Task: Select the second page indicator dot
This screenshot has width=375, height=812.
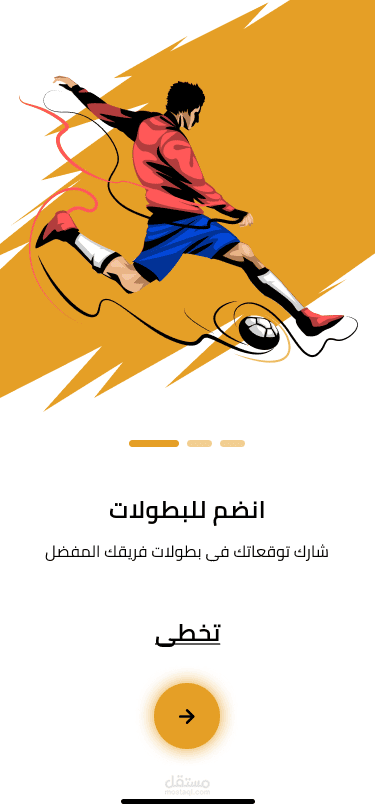Action: (199, 443)
